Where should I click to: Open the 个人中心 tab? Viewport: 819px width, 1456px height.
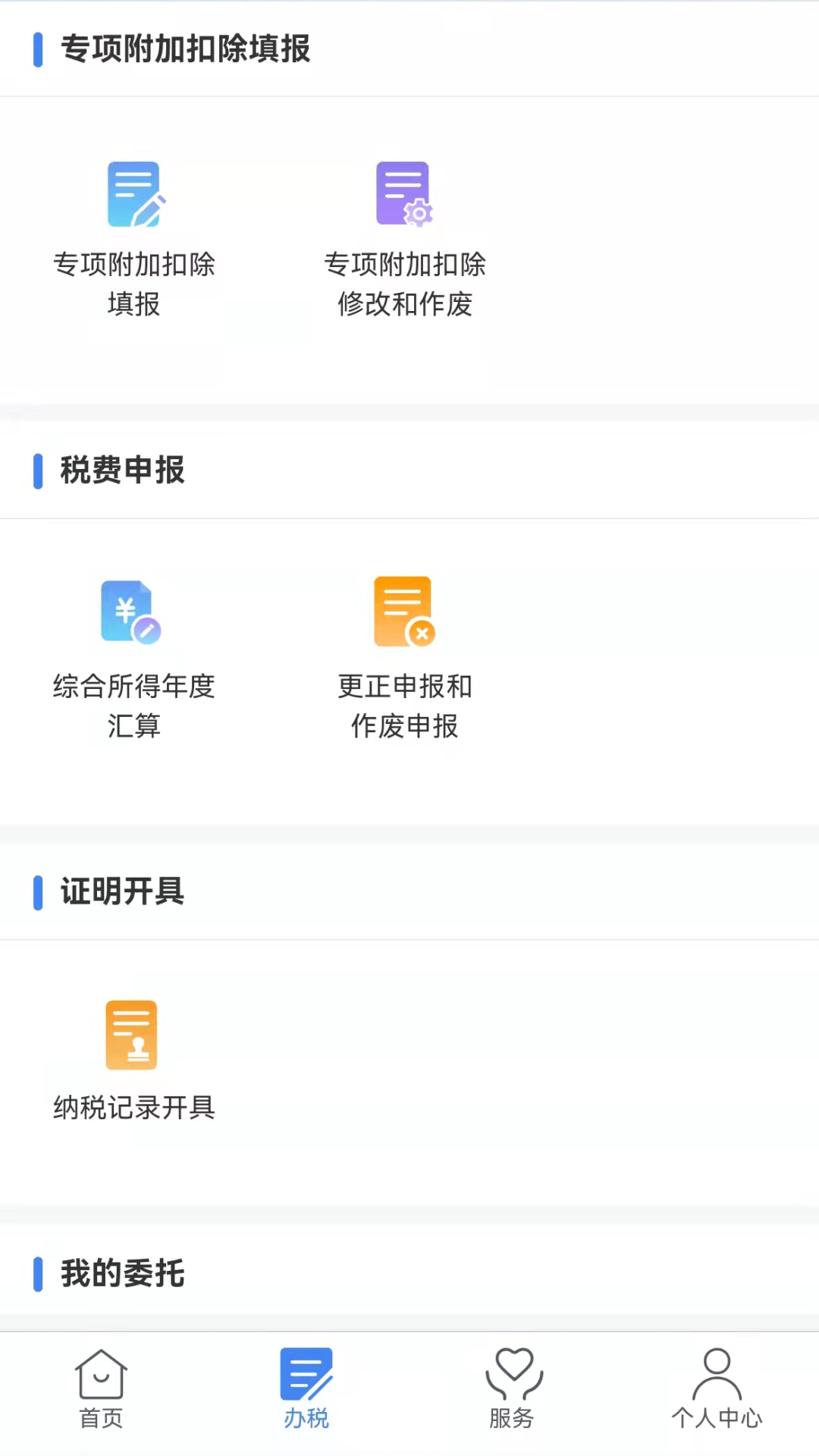(x=717, y=1389)
